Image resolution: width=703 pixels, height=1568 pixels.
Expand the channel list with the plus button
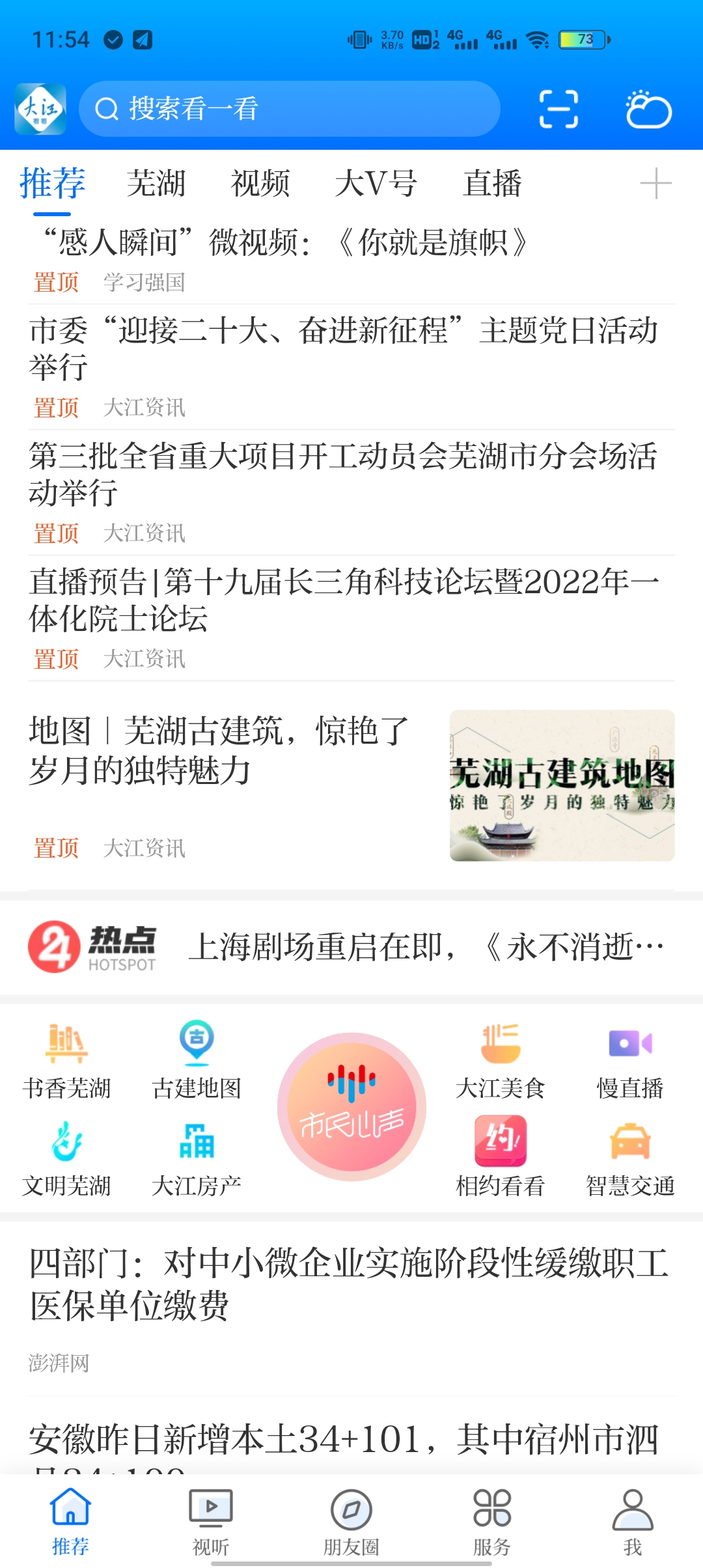(x=656, y=184)
